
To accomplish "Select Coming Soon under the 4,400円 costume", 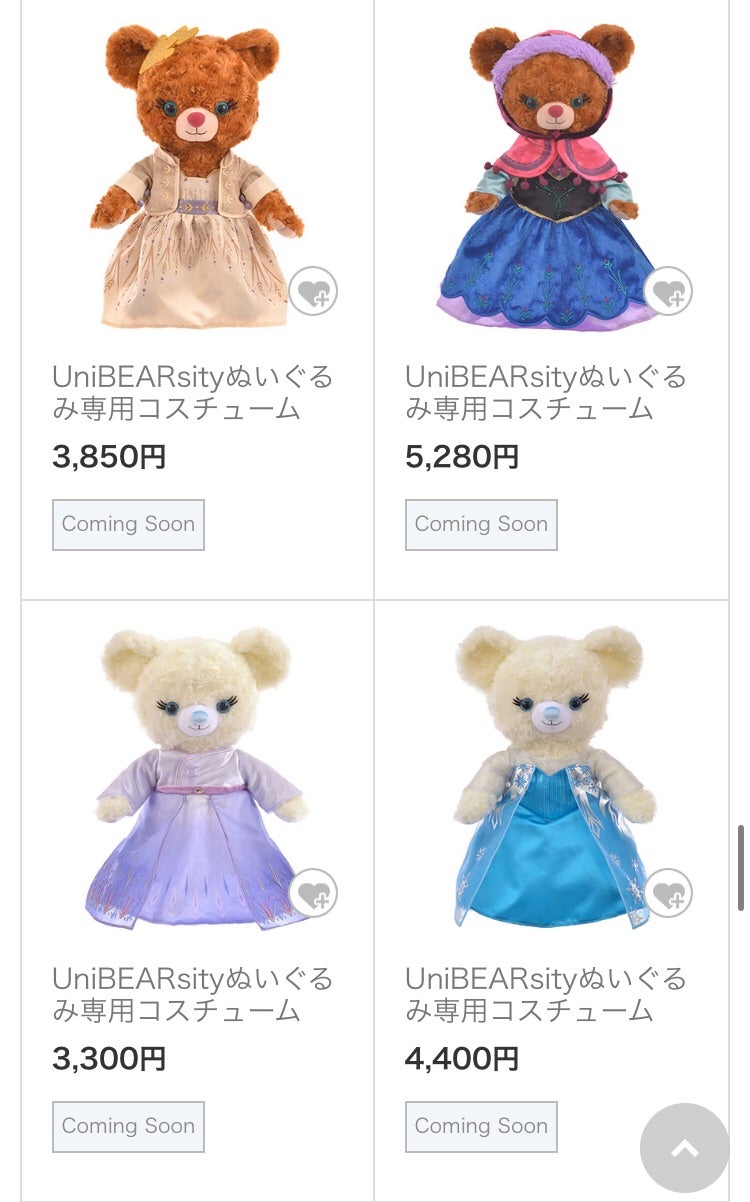I will 481,1126.
